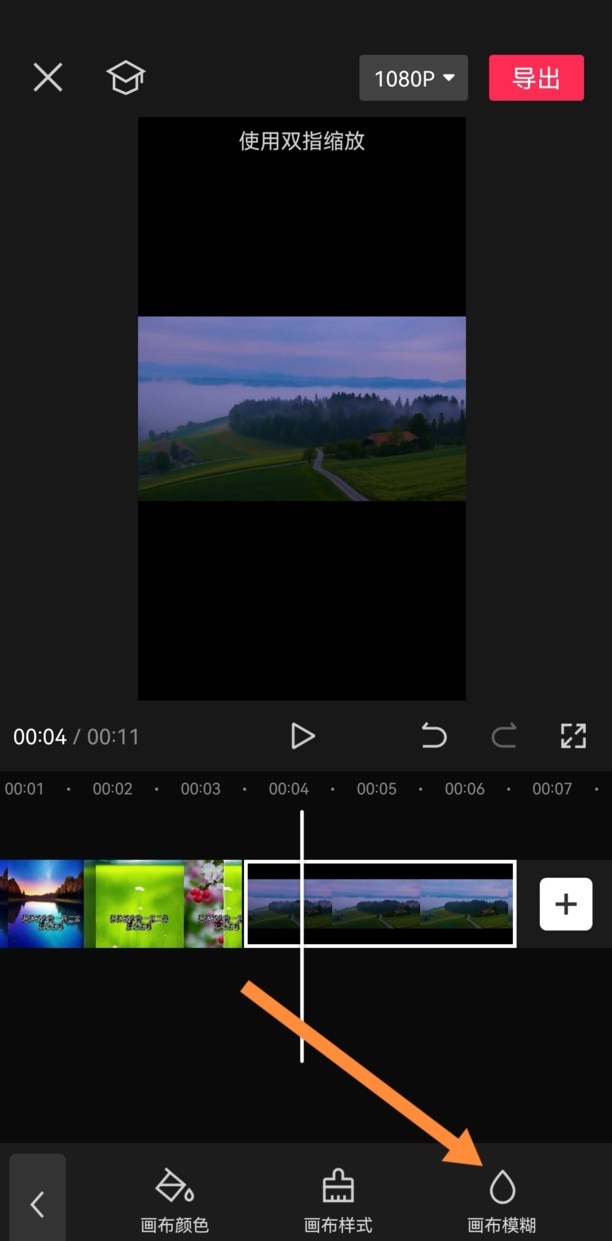The width and height of the screenshot is (612, 1241).
Task: Open 画布颜色 canvas color option
Action: click(175, 1200)
